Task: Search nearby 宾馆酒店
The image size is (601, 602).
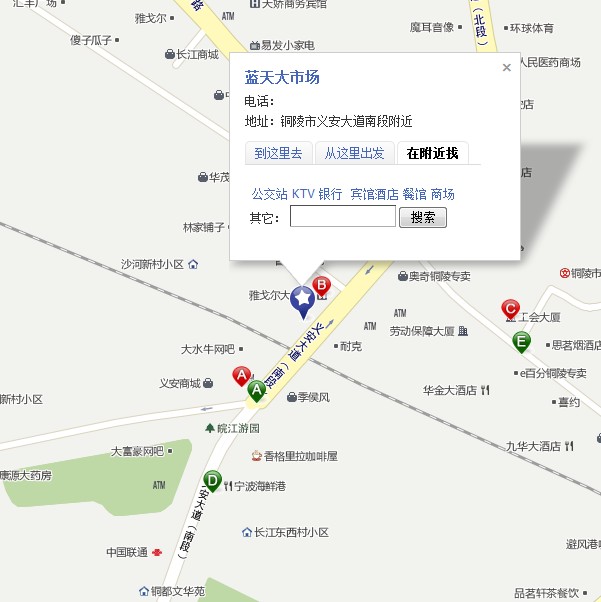Action: pyautogui.click(x=374, y=194)
